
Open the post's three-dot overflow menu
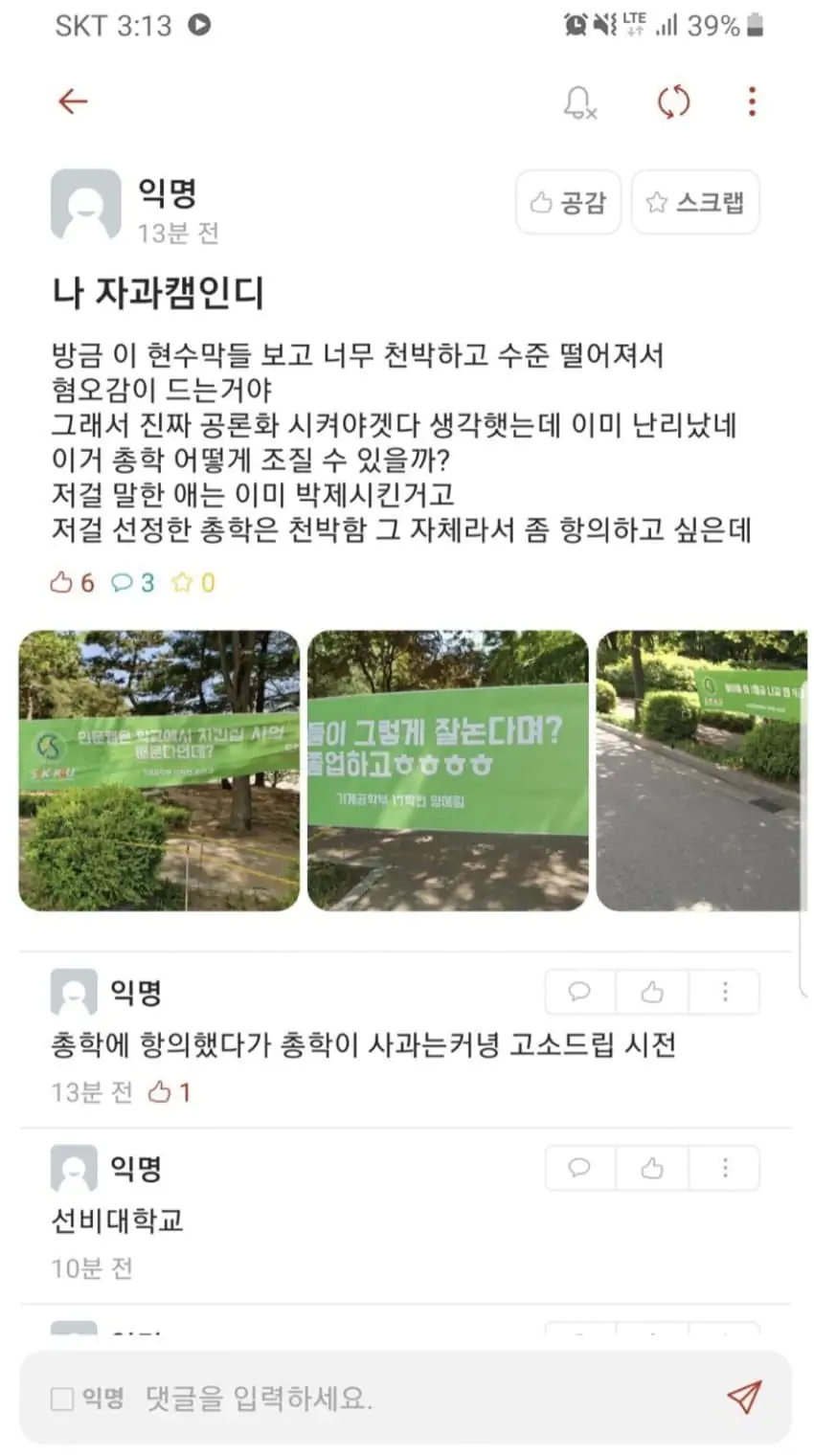(x=751, y=101)
